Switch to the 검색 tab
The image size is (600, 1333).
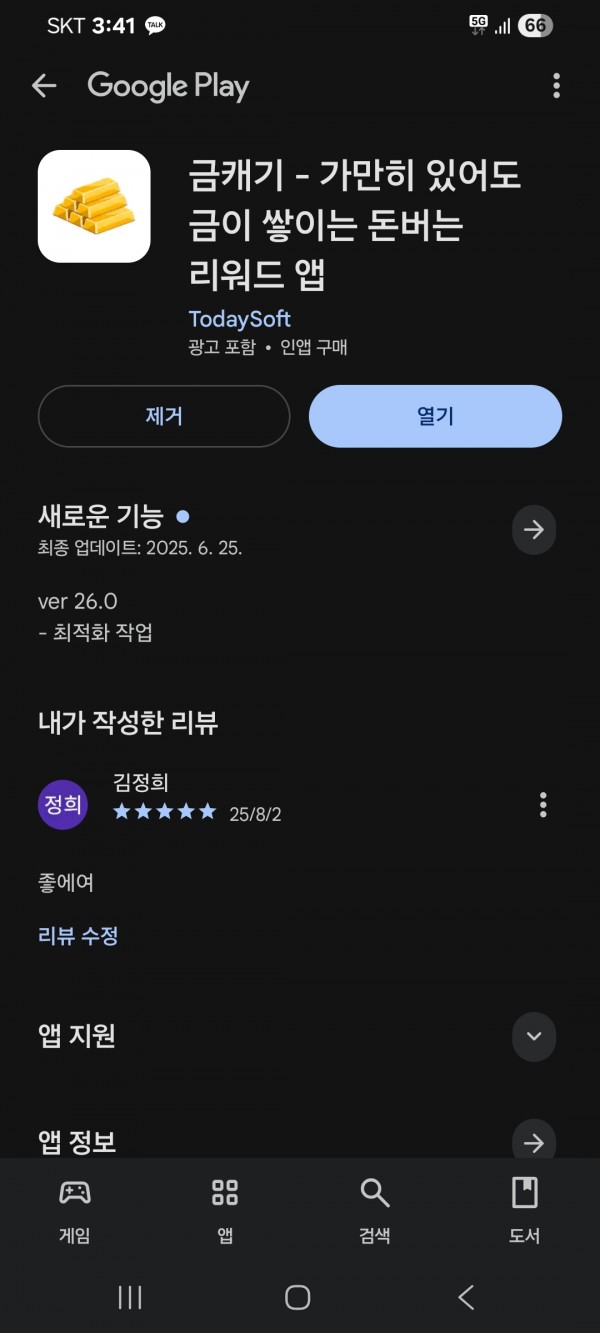pyautogui.click(x=374, y=1210)
